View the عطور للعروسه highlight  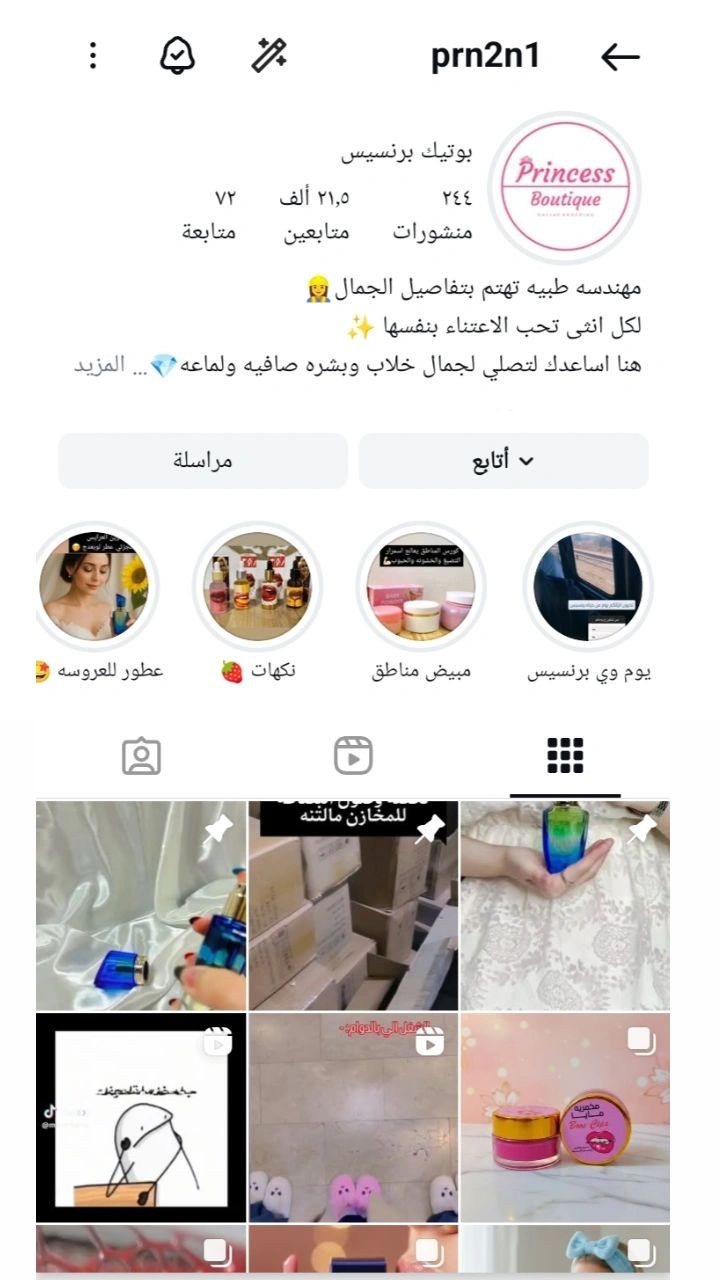click(94, 587)
